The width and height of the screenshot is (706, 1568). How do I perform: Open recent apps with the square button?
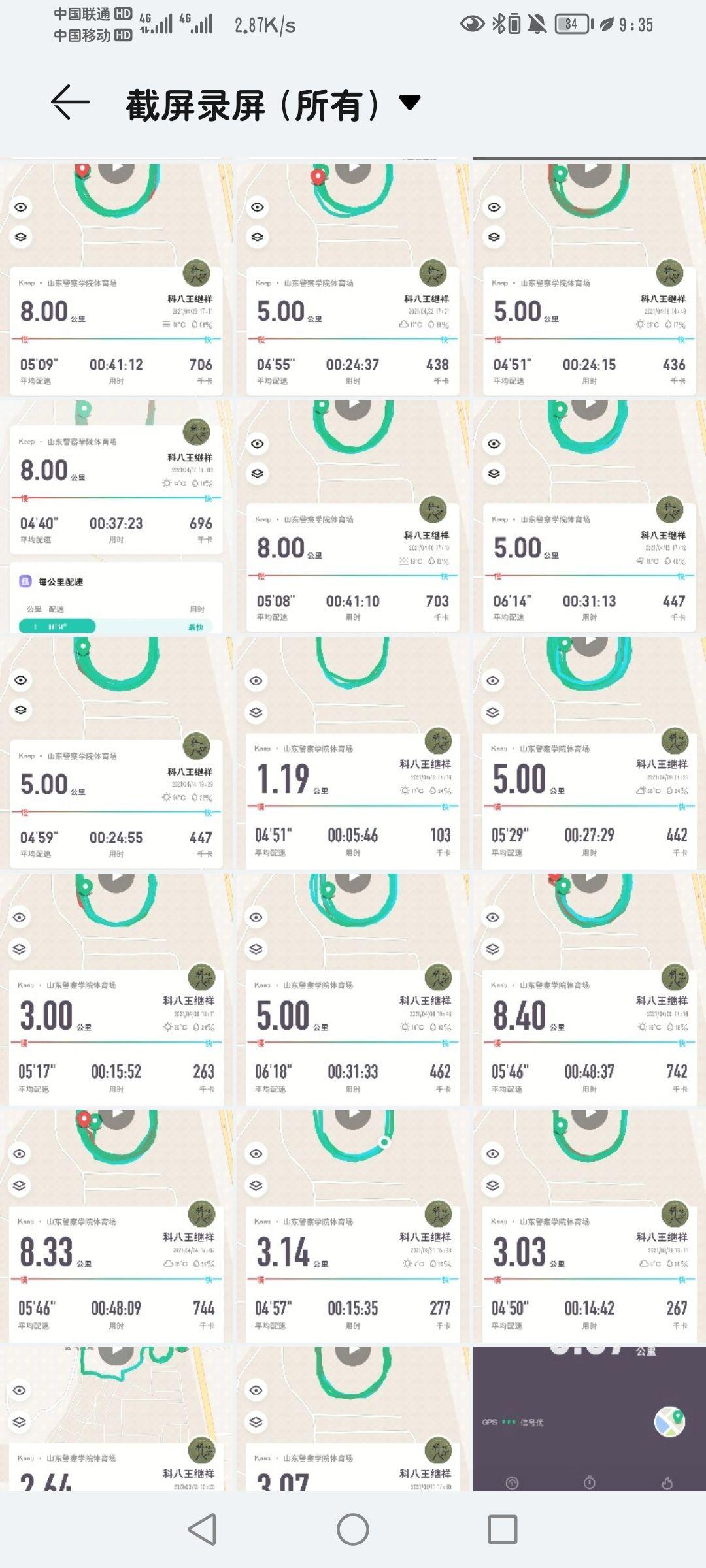click(503, 1529)
